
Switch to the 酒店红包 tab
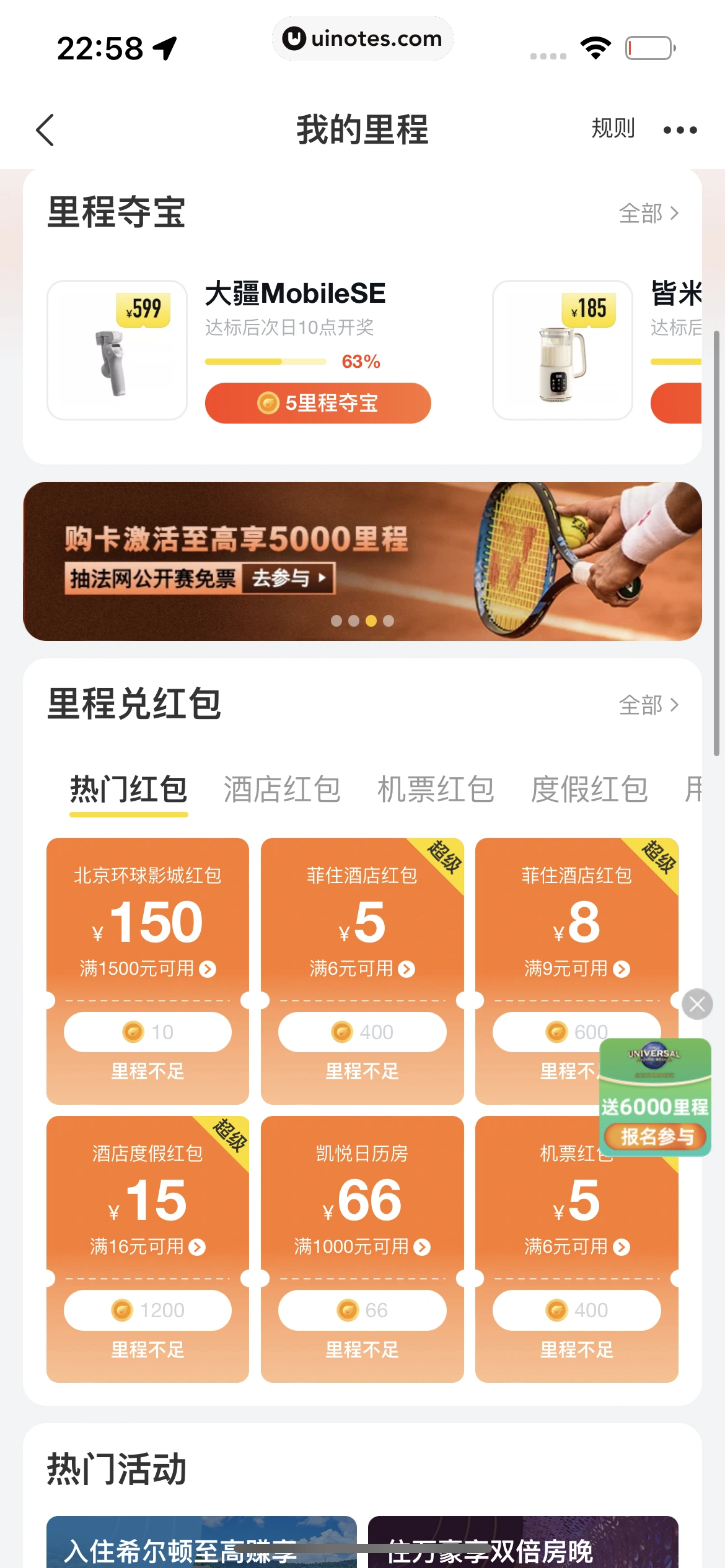click(x=282, y=790)
